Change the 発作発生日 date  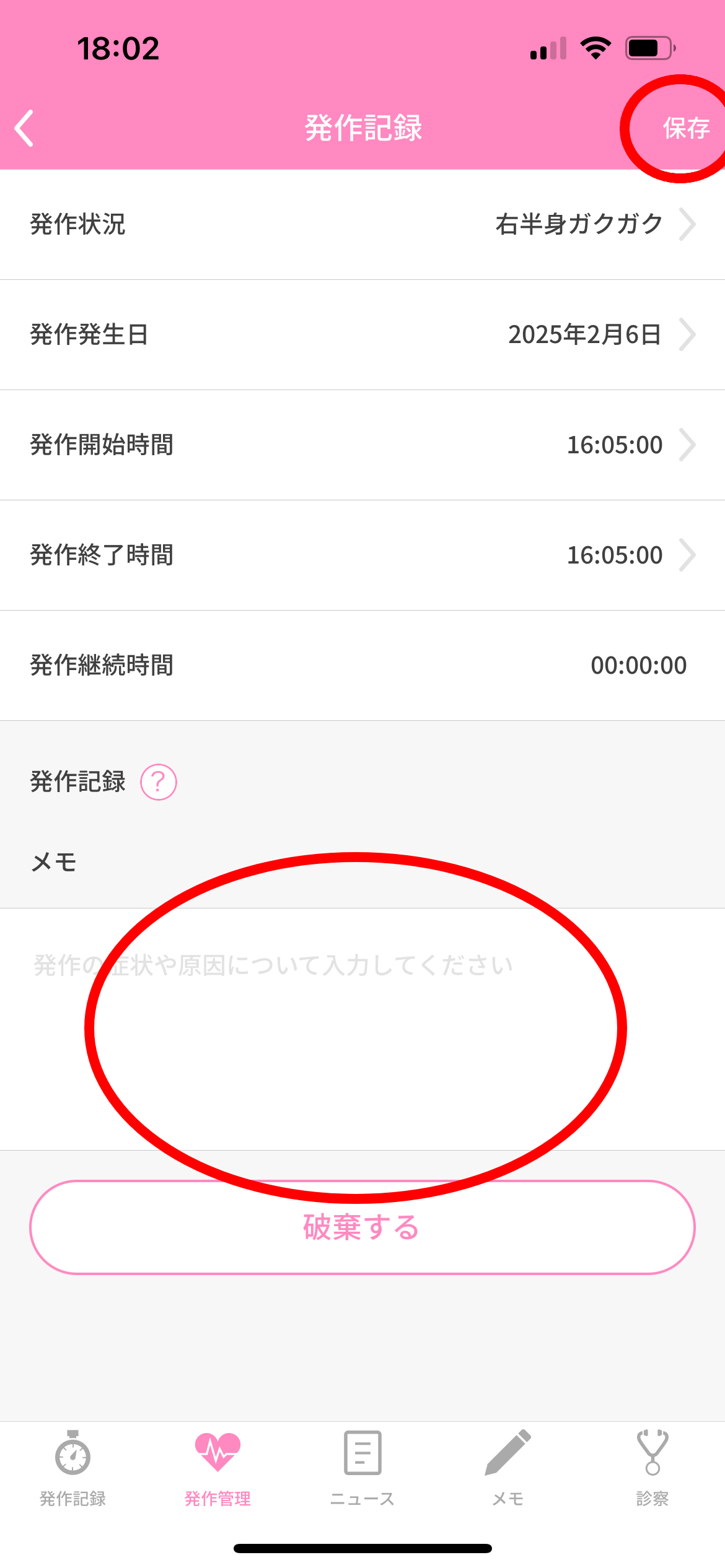(x=362, y=334)
